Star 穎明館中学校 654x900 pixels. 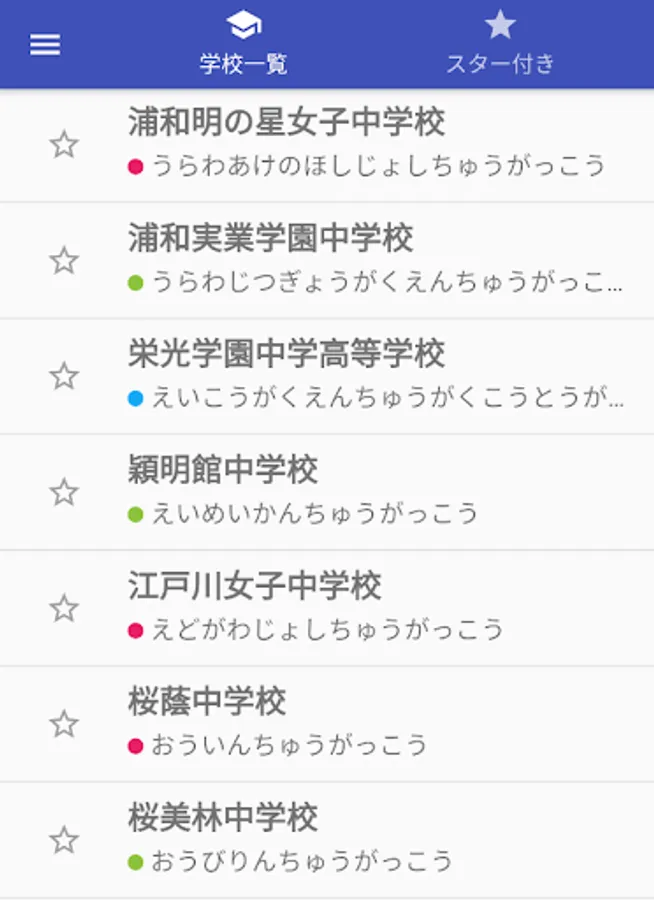(64, 493)
